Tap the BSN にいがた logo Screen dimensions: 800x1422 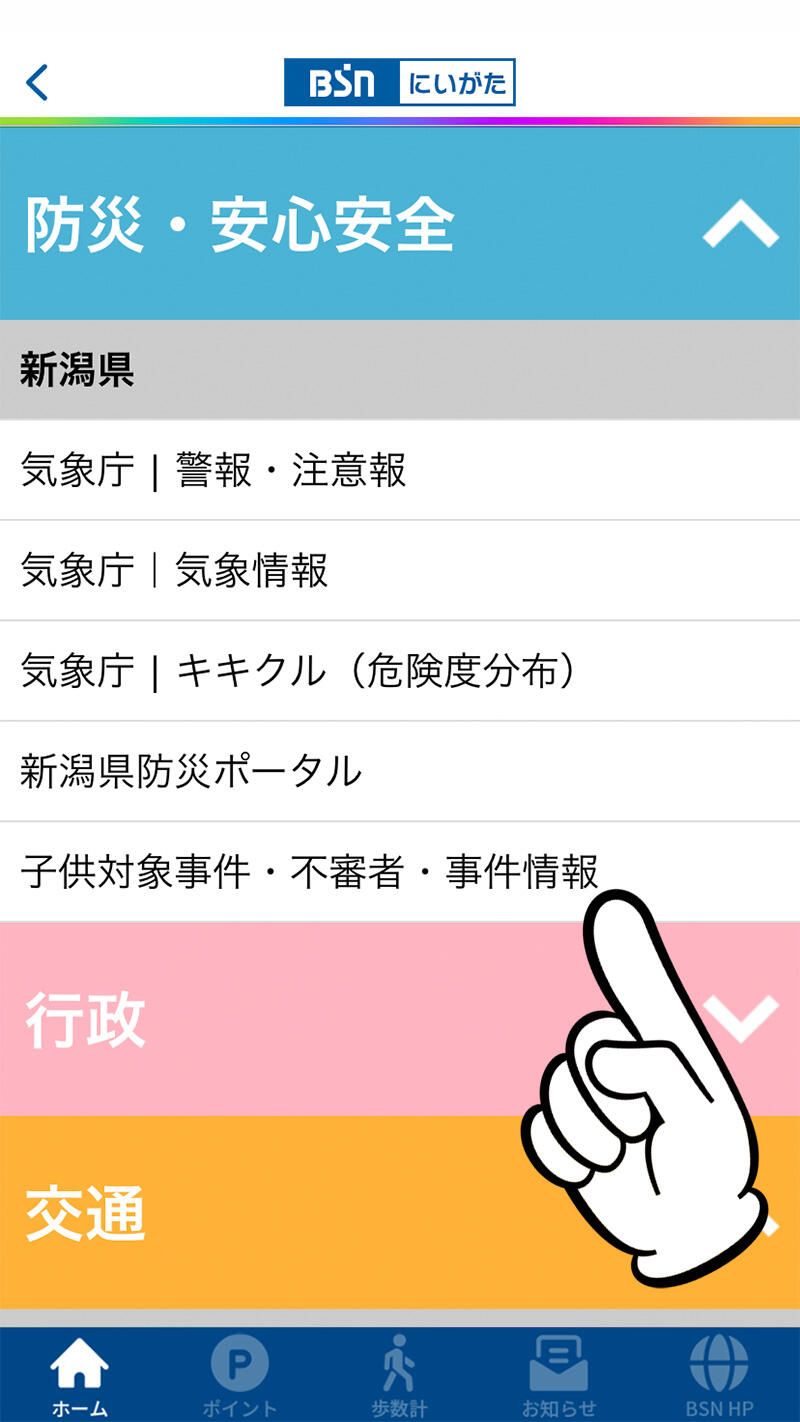(400, 82)
